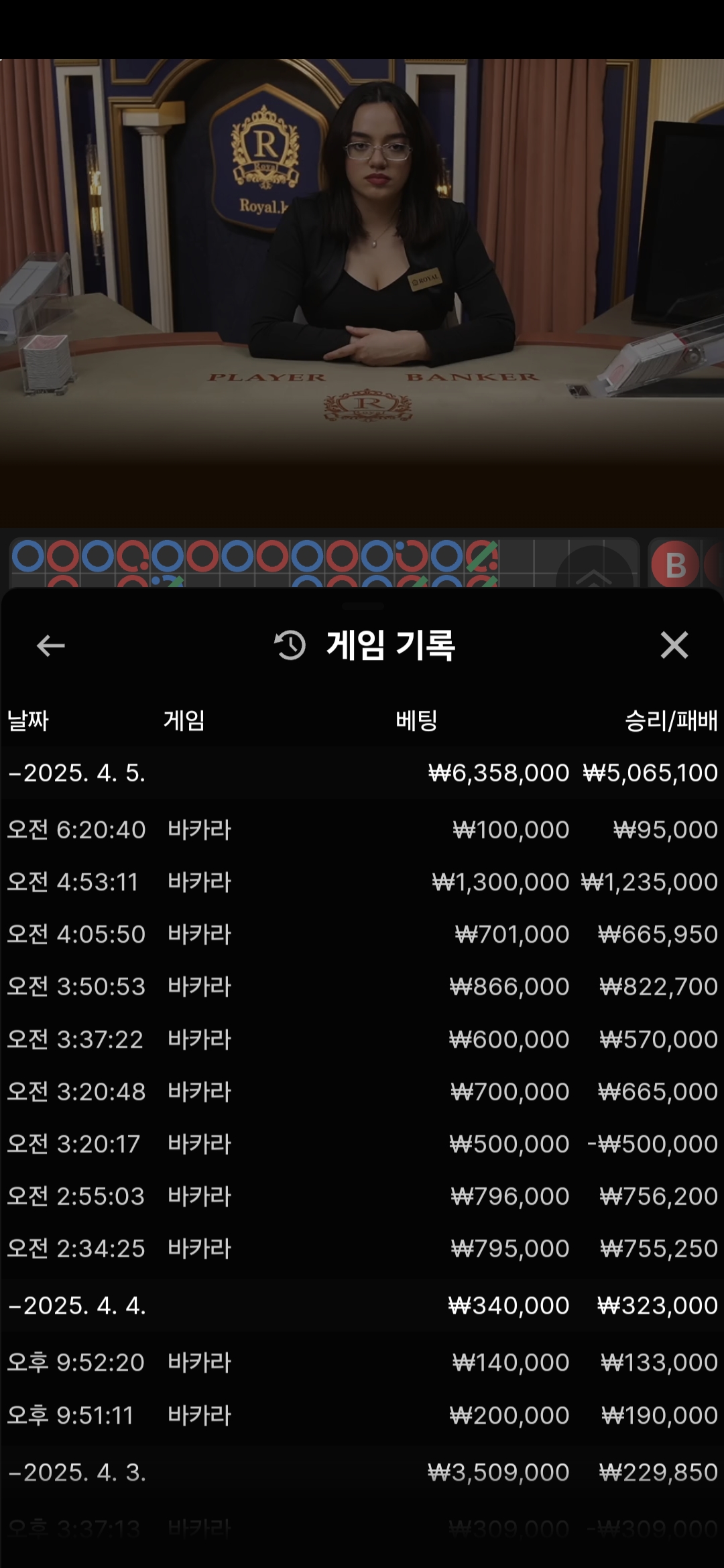Go back from the game history panel
This screenshot has width=724, height=1568.
click(x=50, y=646)
